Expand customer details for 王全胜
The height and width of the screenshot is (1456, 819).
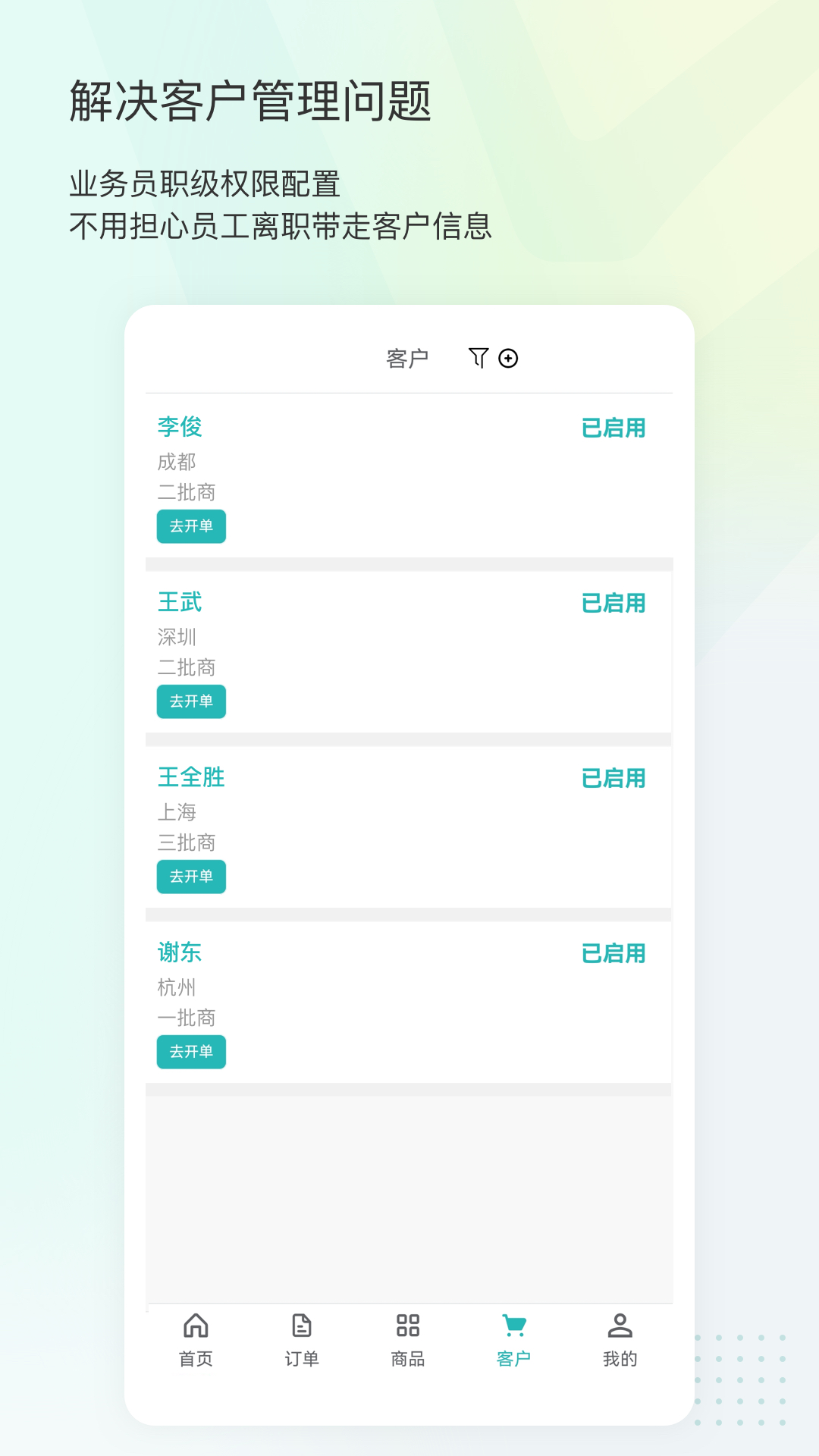click(190, 778)
